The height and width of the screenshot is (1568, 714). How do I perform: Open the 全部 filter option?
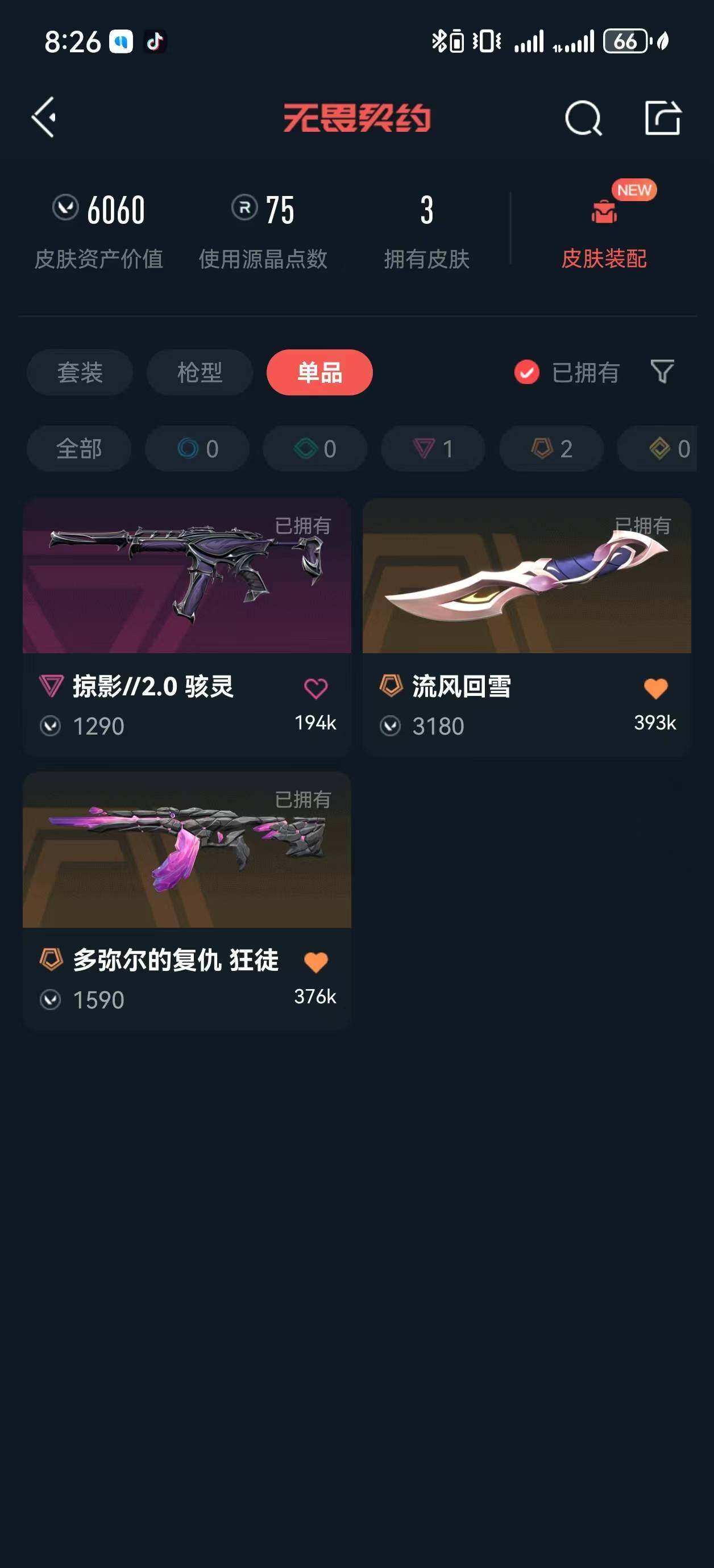pos(79,449)
